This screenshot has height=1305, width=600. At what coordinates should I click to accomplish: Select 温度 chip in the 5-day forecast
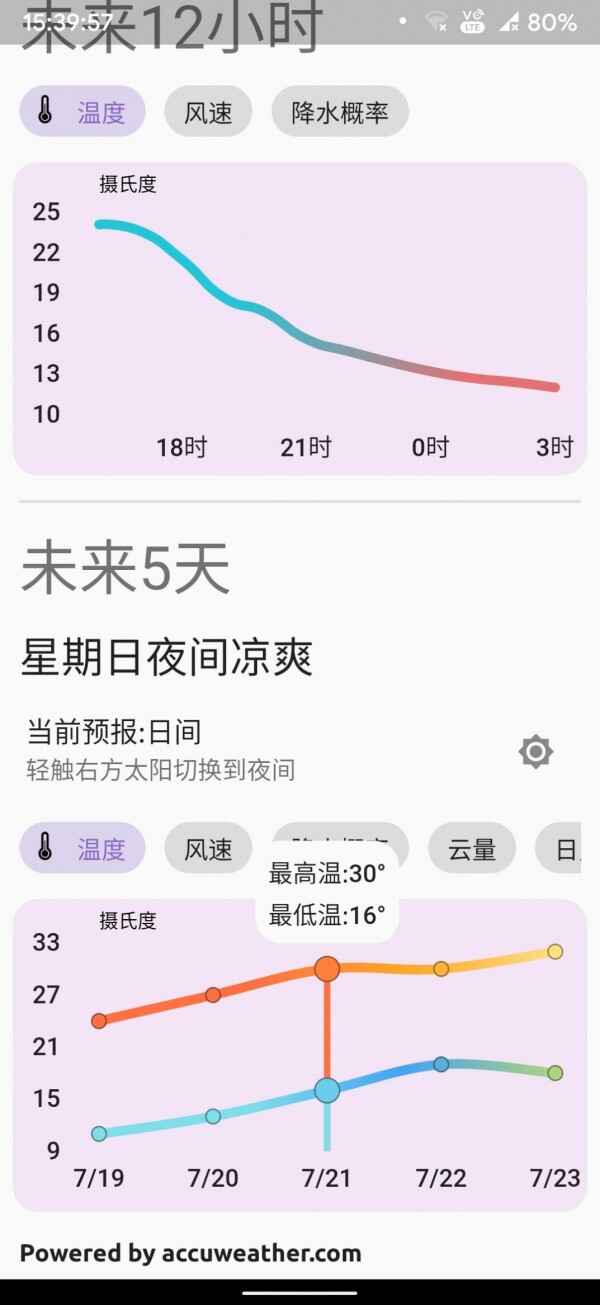point(82,849)
